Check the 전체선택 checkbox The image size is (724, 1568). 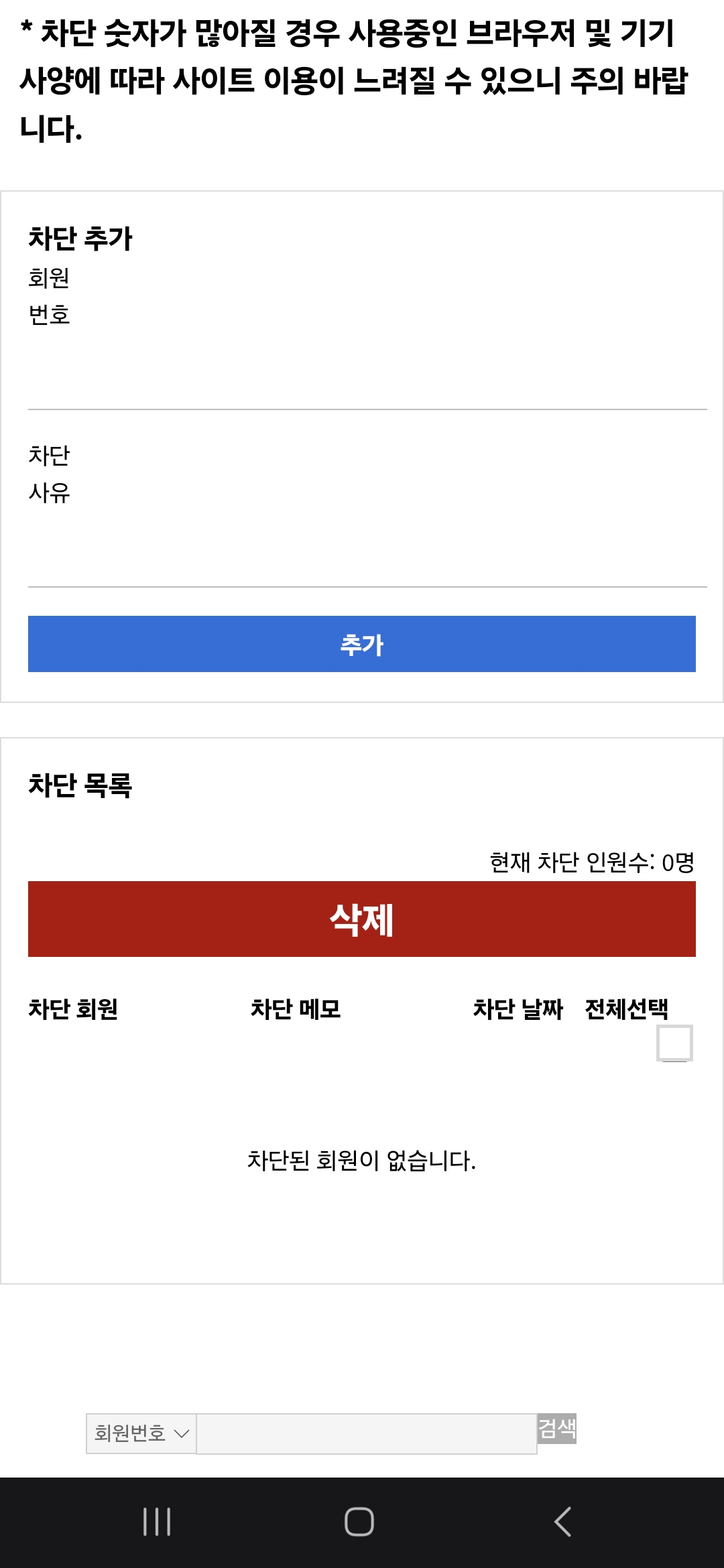[x=674, y=1043]
